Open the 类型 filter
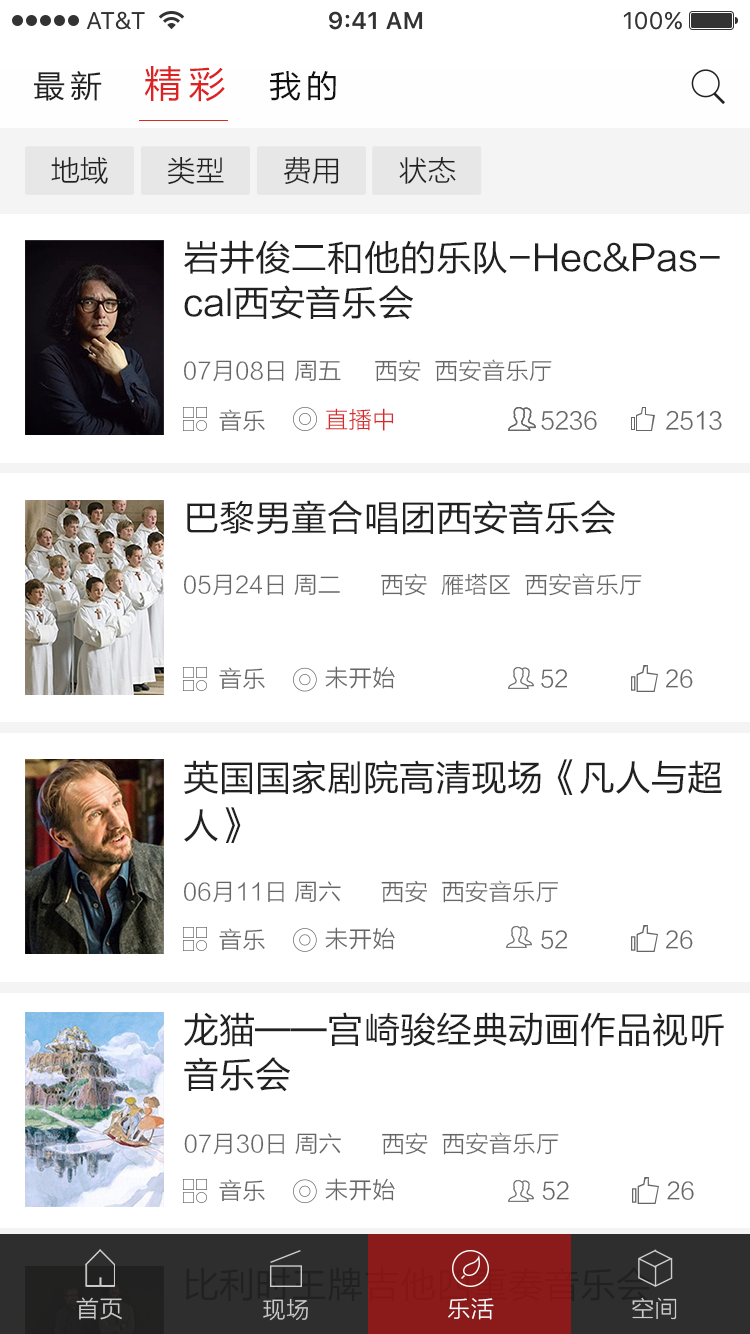The width and height of the screenshot is (750, 1334). (x=195, y=171)
